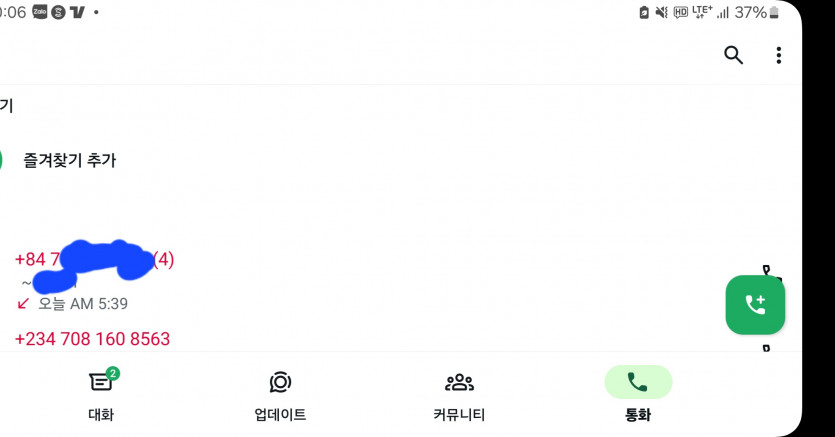Start a new call with the green button
835x437 pixels.
(x=755, y=305)
